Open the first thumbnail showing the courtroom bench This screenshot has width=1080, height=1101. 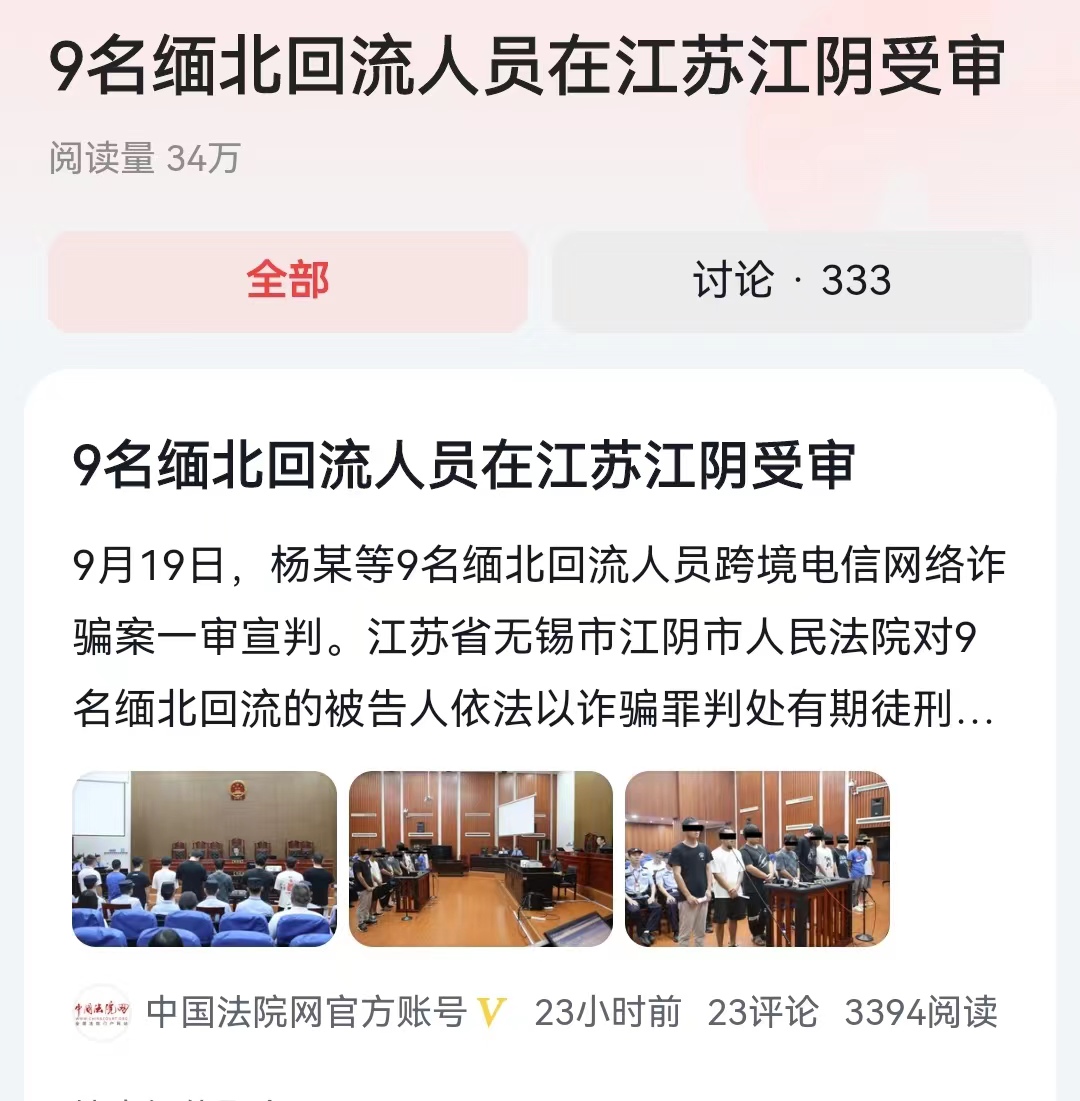(199, 858)
